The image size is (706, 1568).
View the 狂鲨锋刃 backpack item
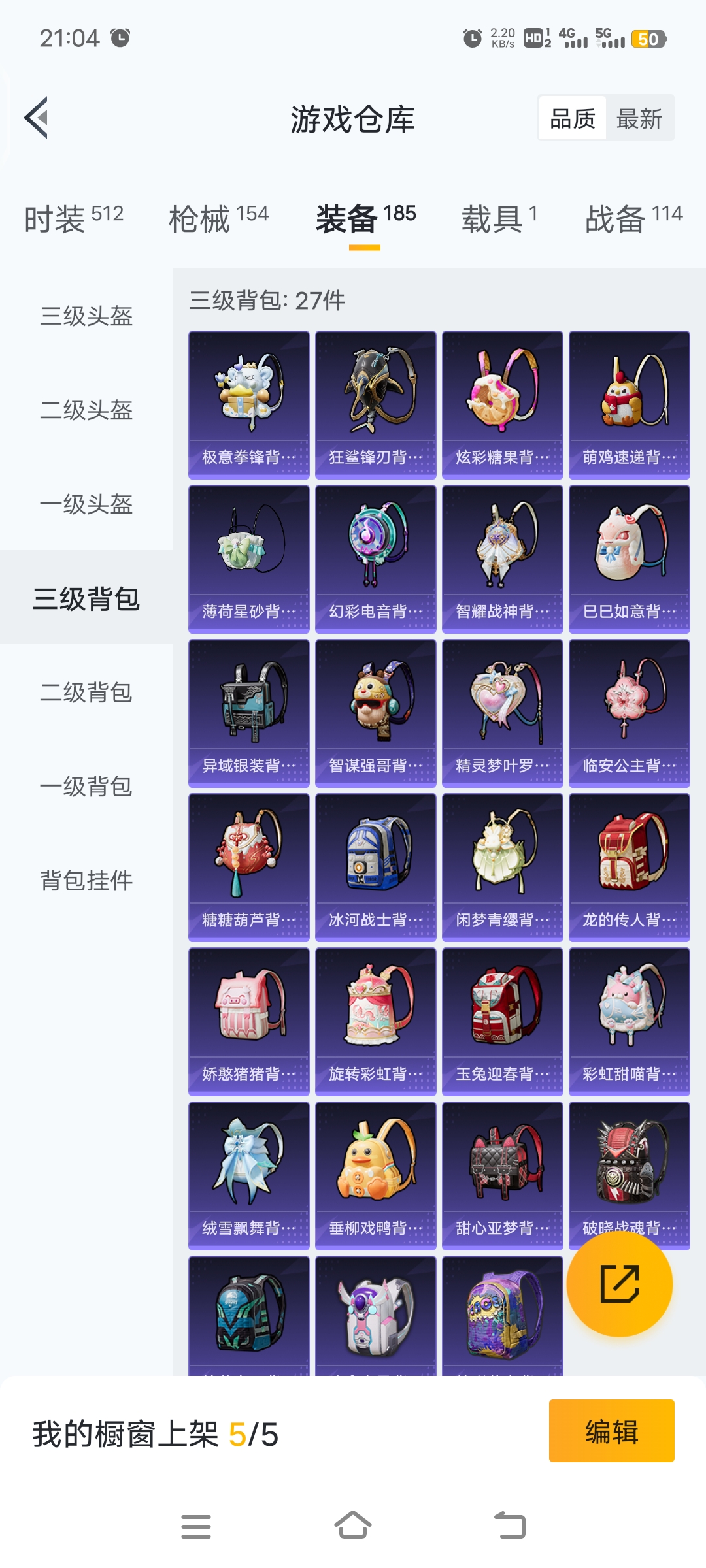pyautogui.click(x=375, y=404)
